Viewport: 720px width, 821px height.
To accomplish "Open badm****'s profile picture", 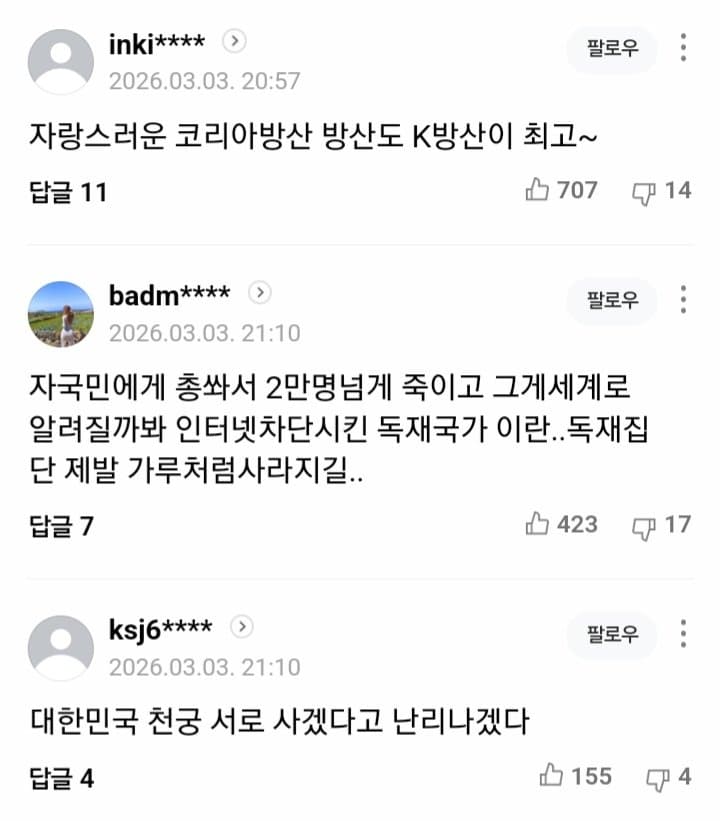I will 60,314.
